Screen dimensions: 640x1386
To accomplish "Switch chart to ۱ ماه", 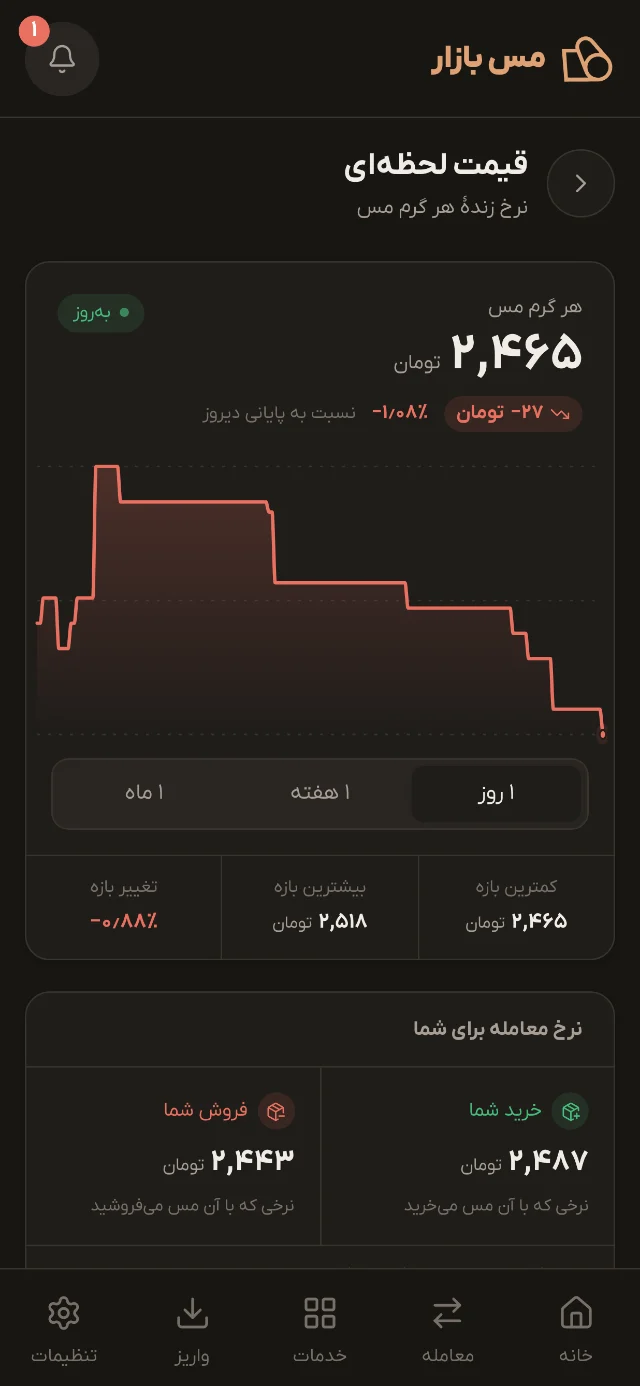I will [x=144, y=794].
